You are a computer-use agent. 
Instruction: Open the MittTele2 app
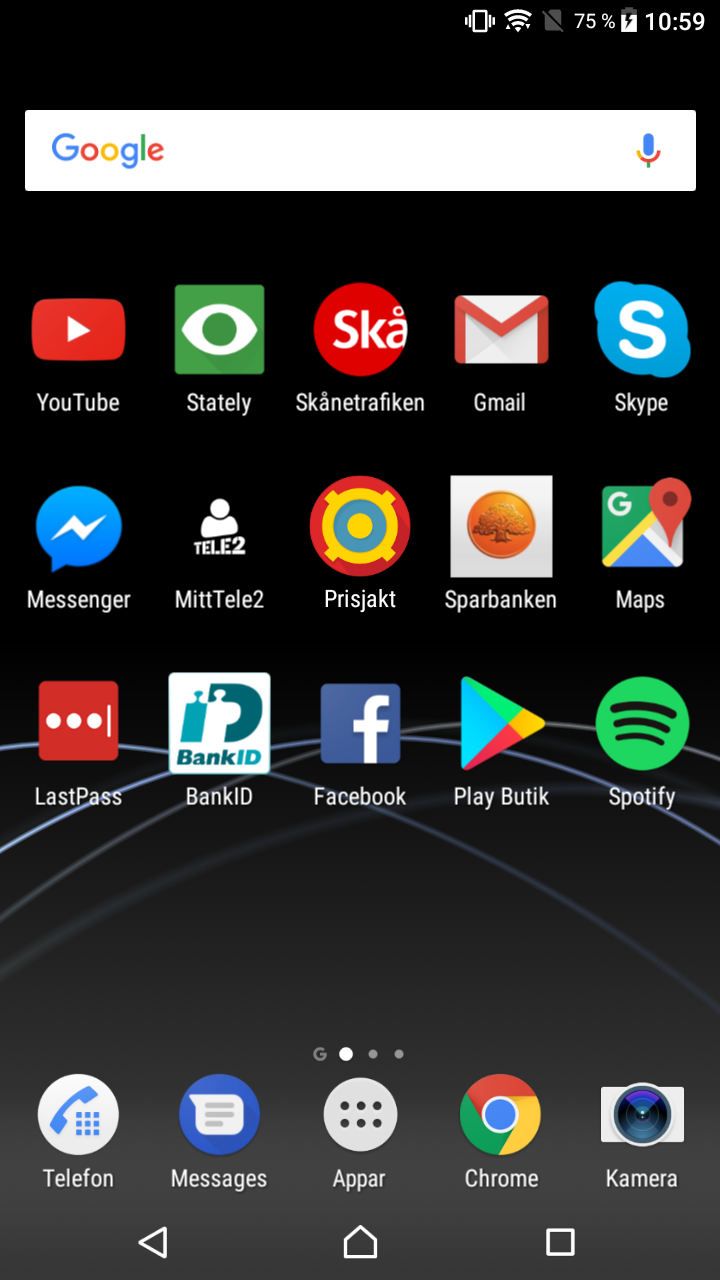(x=219, y=528)
